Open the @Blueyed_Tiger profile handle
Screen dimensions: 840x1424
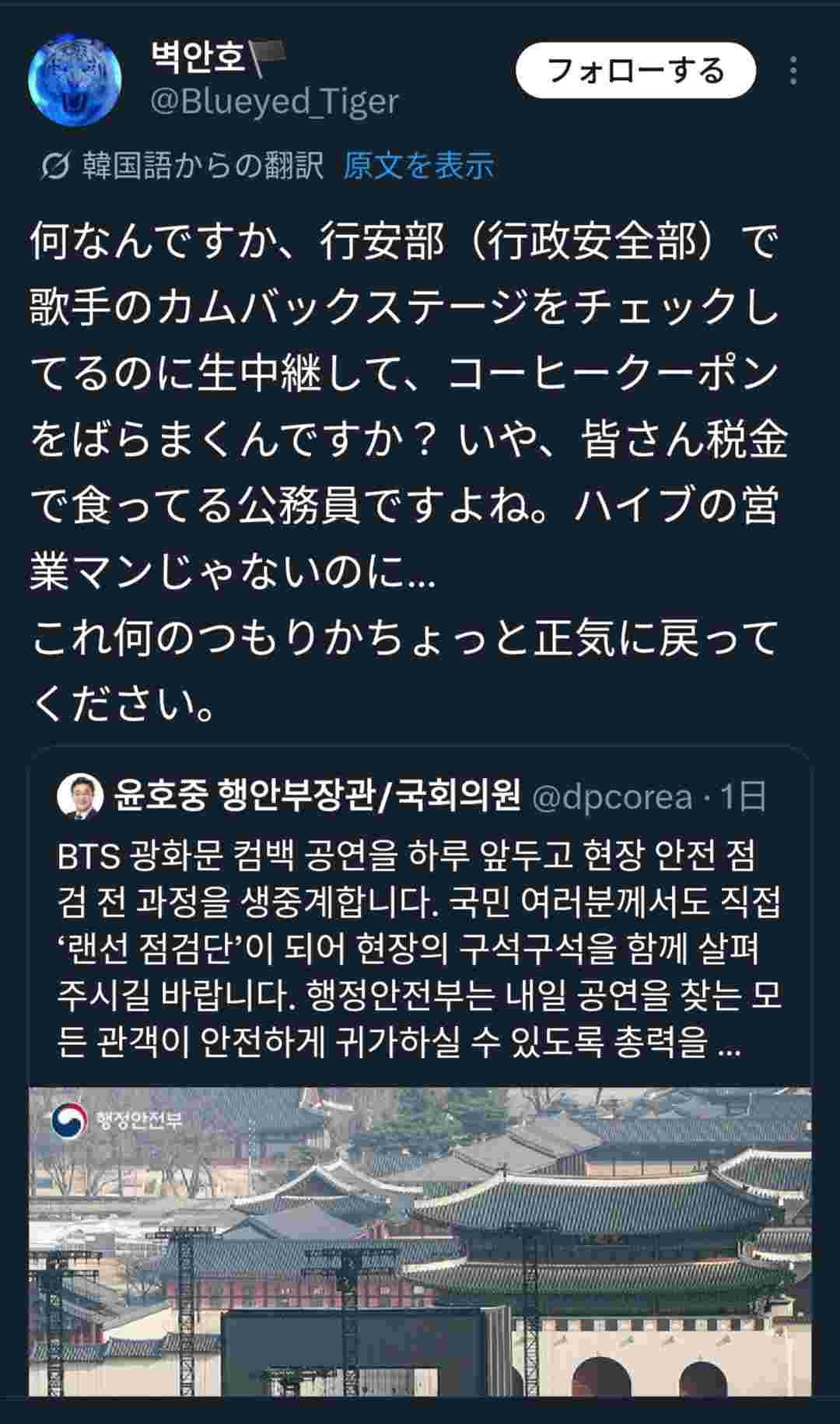click(274, 102)
